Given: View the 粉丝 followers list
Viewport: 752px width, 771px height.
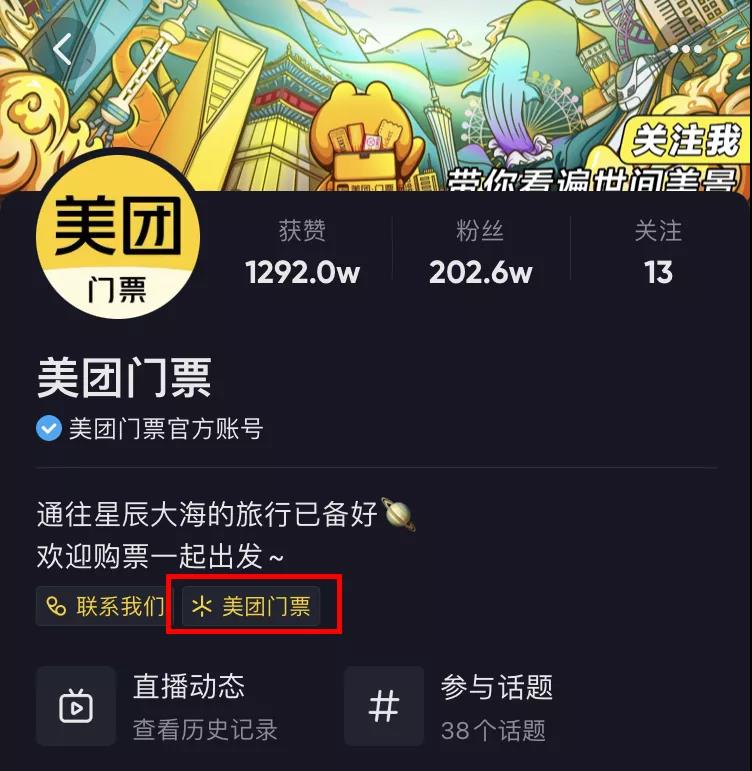Looking at the screenshot, I should [x=480, y=253].
